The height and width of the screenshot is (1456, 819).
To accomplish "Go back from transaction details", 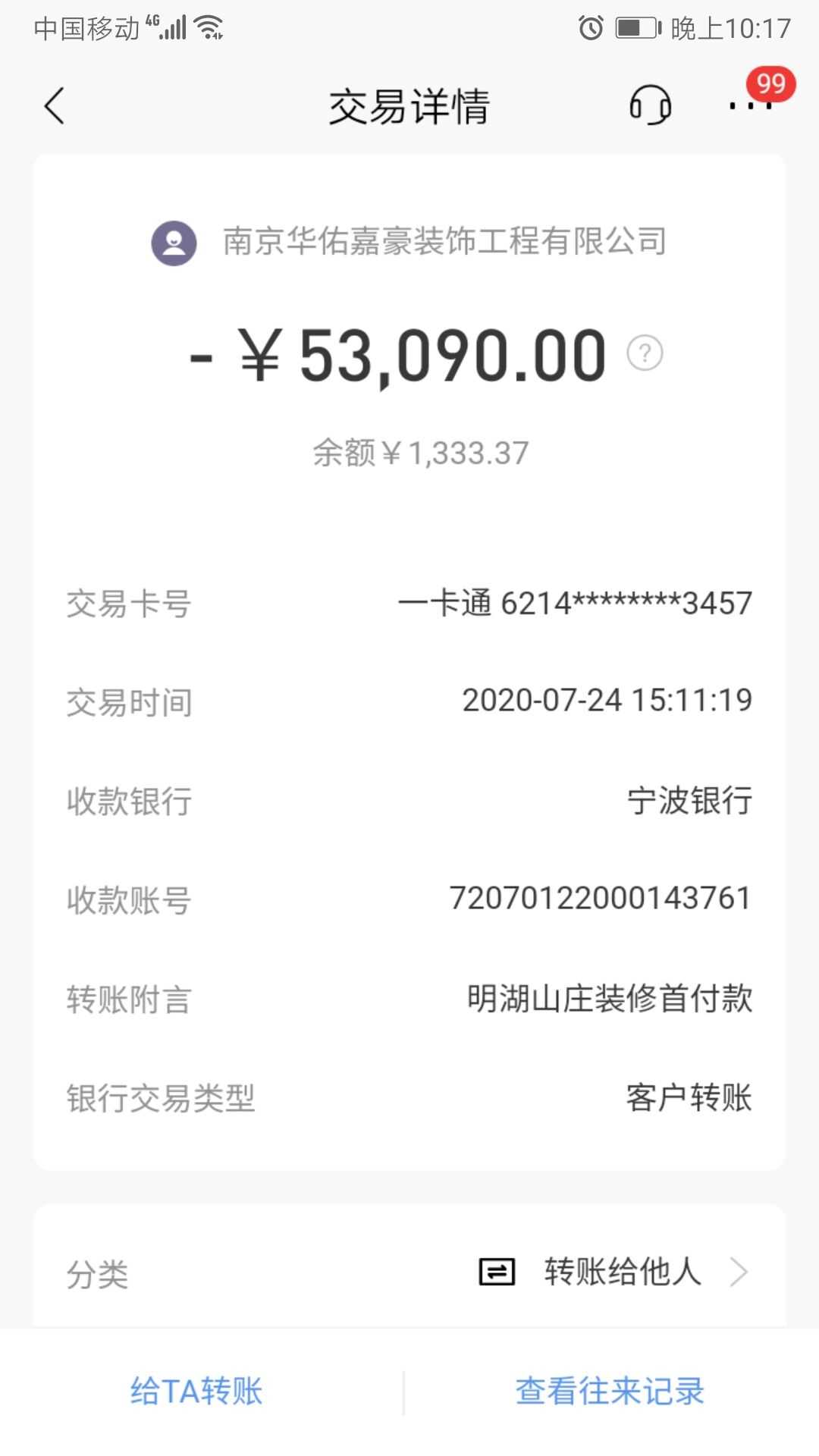I will coord(55,105).
